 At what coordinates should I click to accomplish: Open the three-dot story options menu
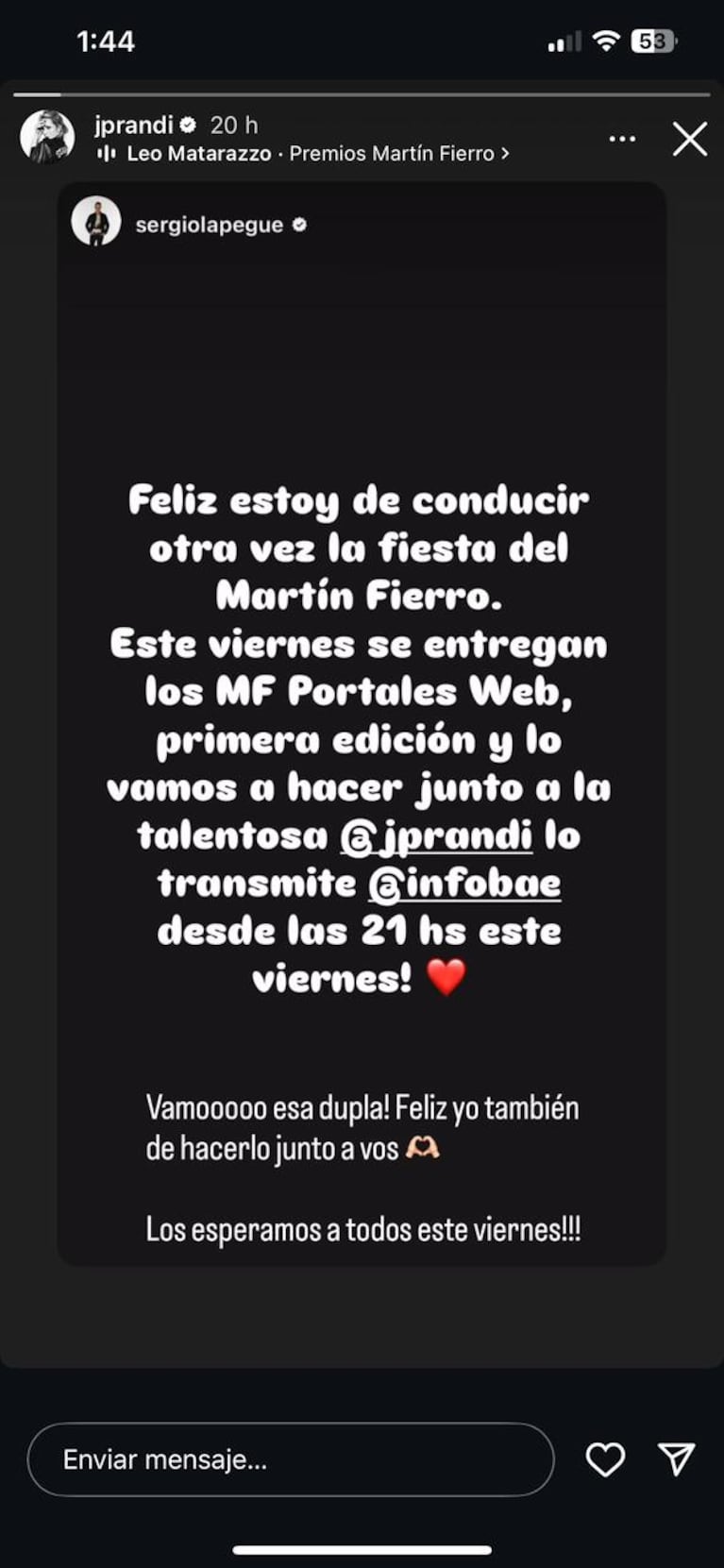(622, 139)
